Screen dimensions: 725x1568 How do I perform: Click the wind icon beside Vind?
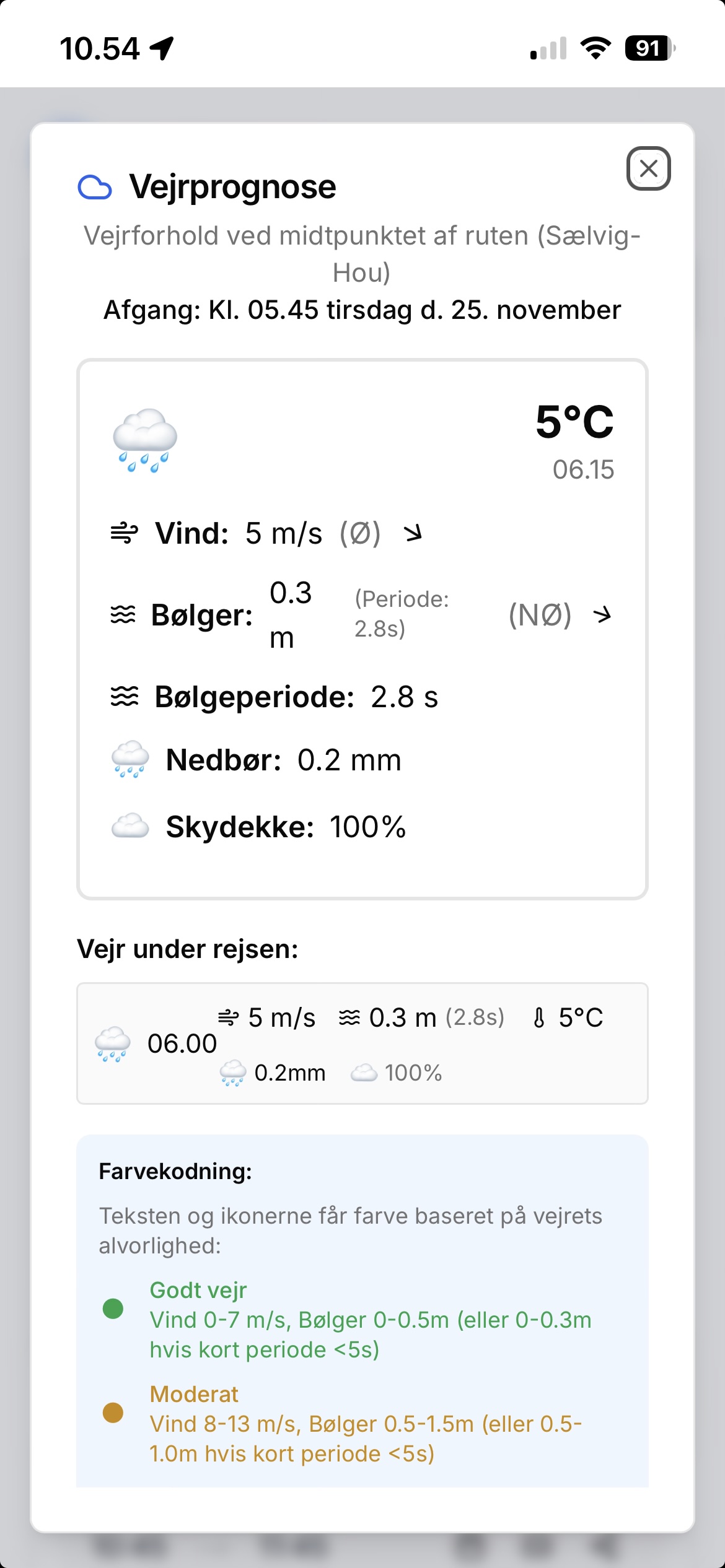pos(126,531)
